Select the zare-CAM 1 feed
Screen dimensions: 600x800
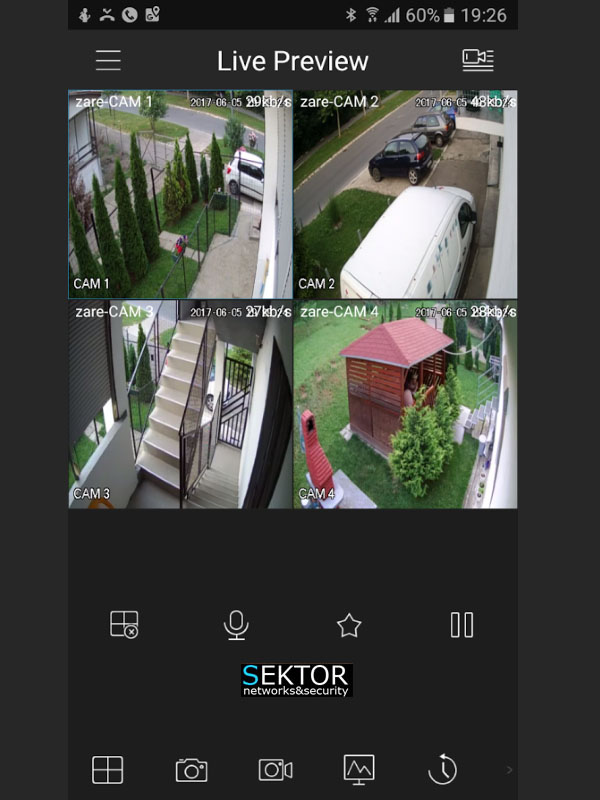tap(180, 195)
